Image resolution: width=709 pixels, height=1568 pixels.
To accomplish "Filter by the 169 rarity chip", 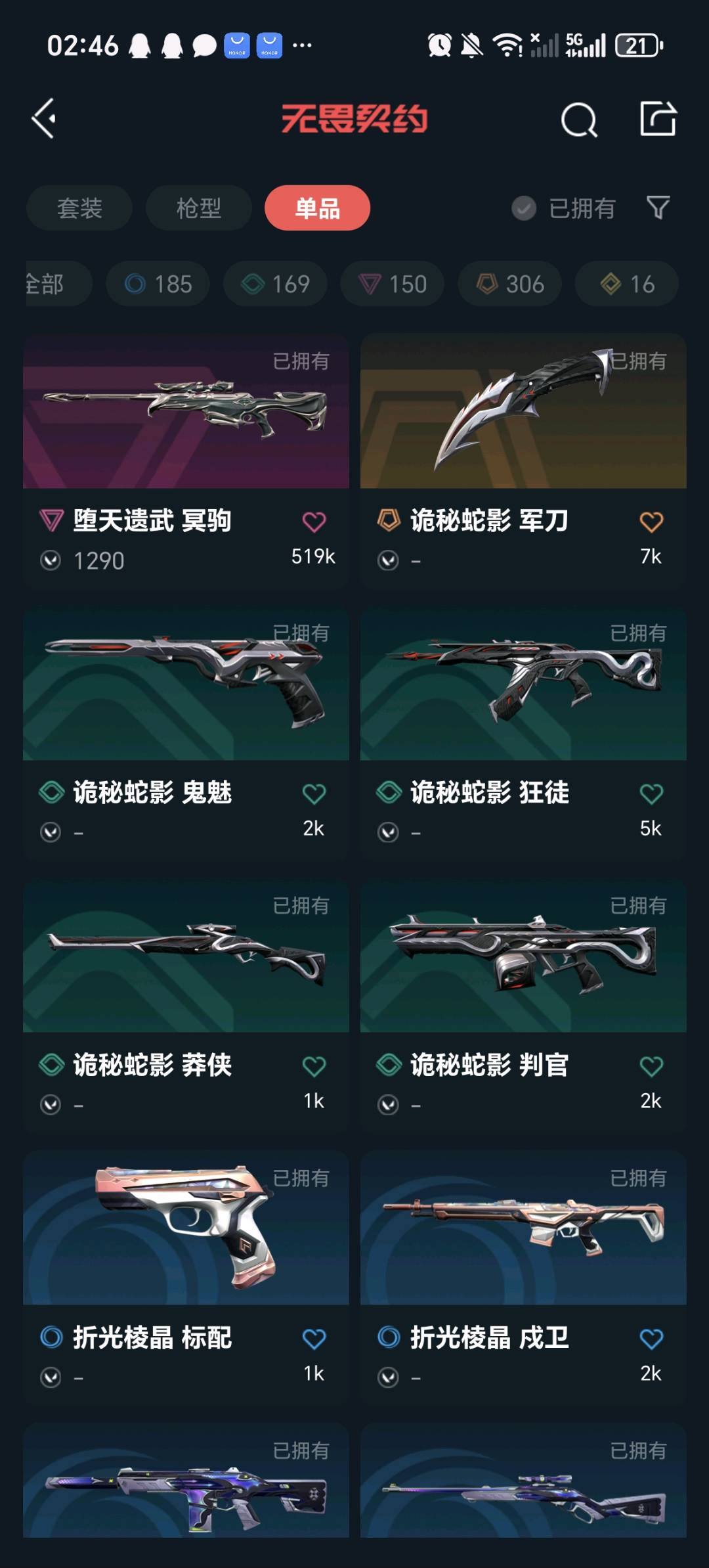I will point(275,284).
